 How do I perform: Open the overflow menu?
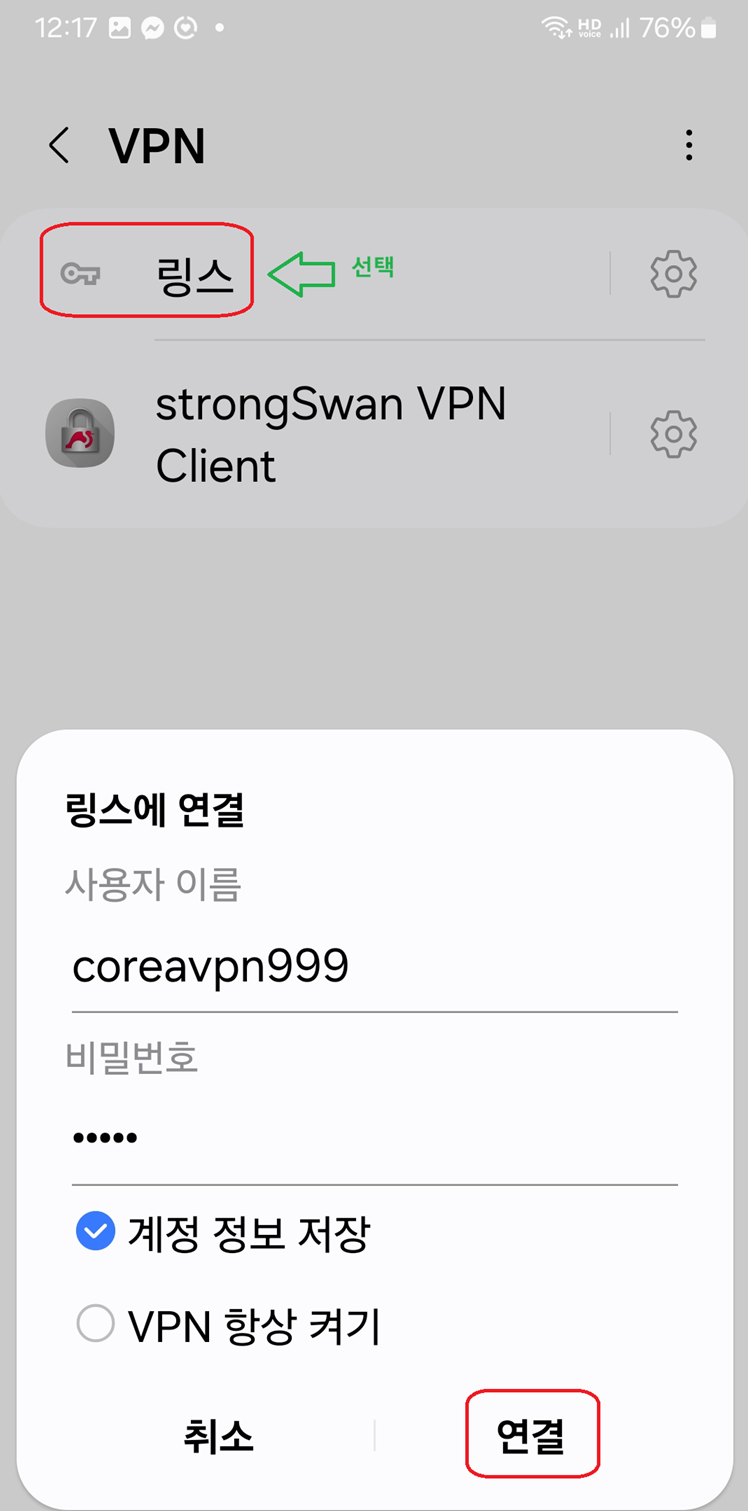688,146
